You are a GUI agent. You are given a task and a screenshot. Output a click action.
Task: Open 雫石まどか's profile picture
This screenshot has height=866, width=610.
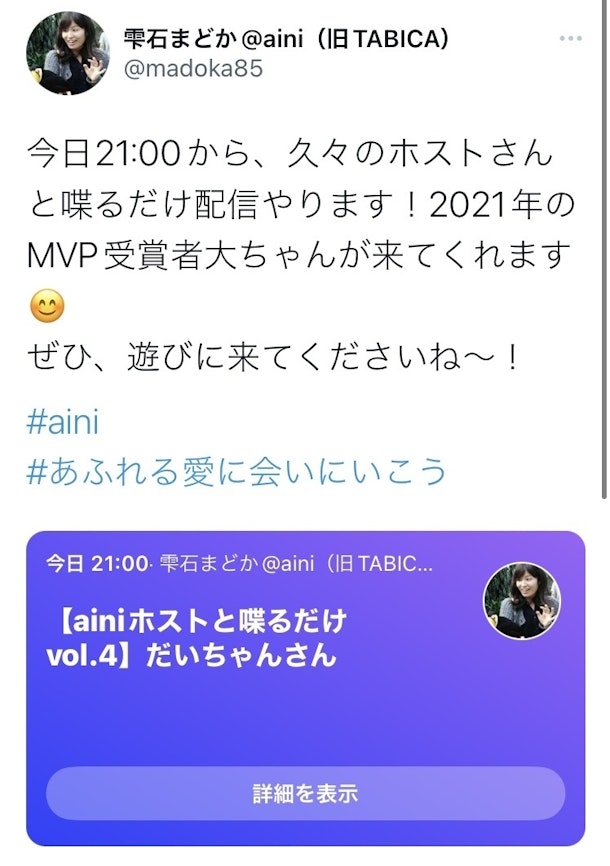(68, 54)
